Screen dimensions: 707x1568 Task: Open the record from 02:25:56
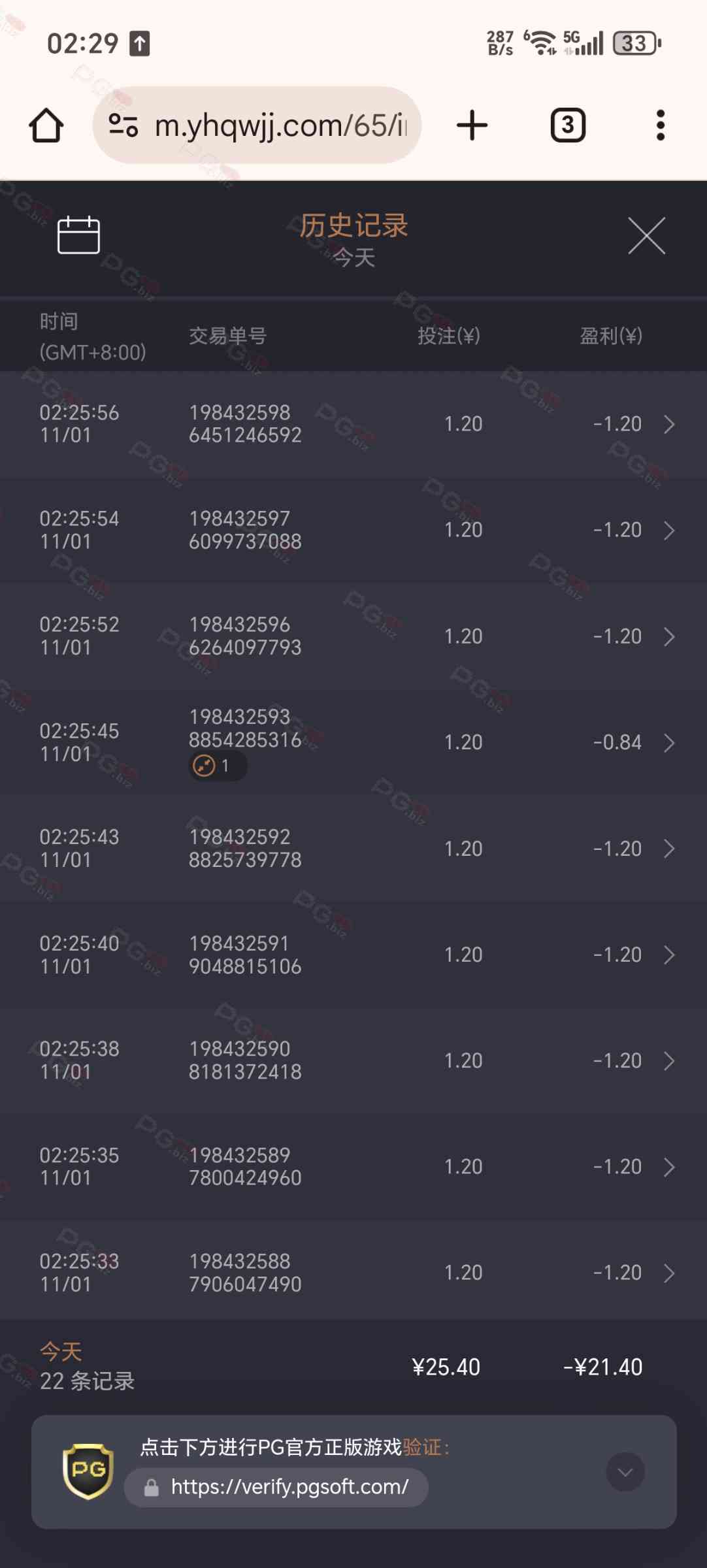pos(354,424)
